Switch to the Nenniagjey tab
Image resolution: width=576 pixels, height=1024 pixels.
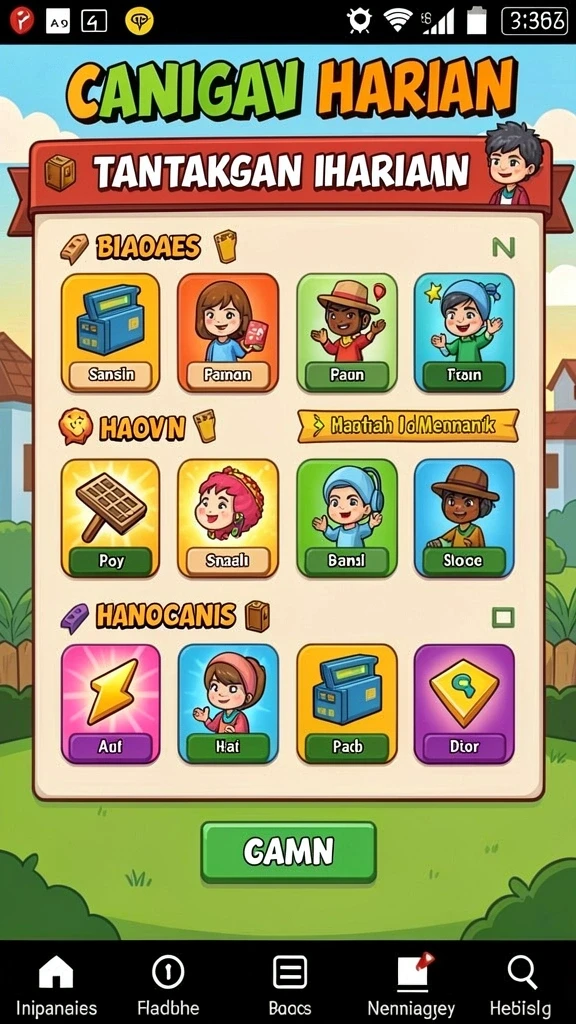pos(411,984)
